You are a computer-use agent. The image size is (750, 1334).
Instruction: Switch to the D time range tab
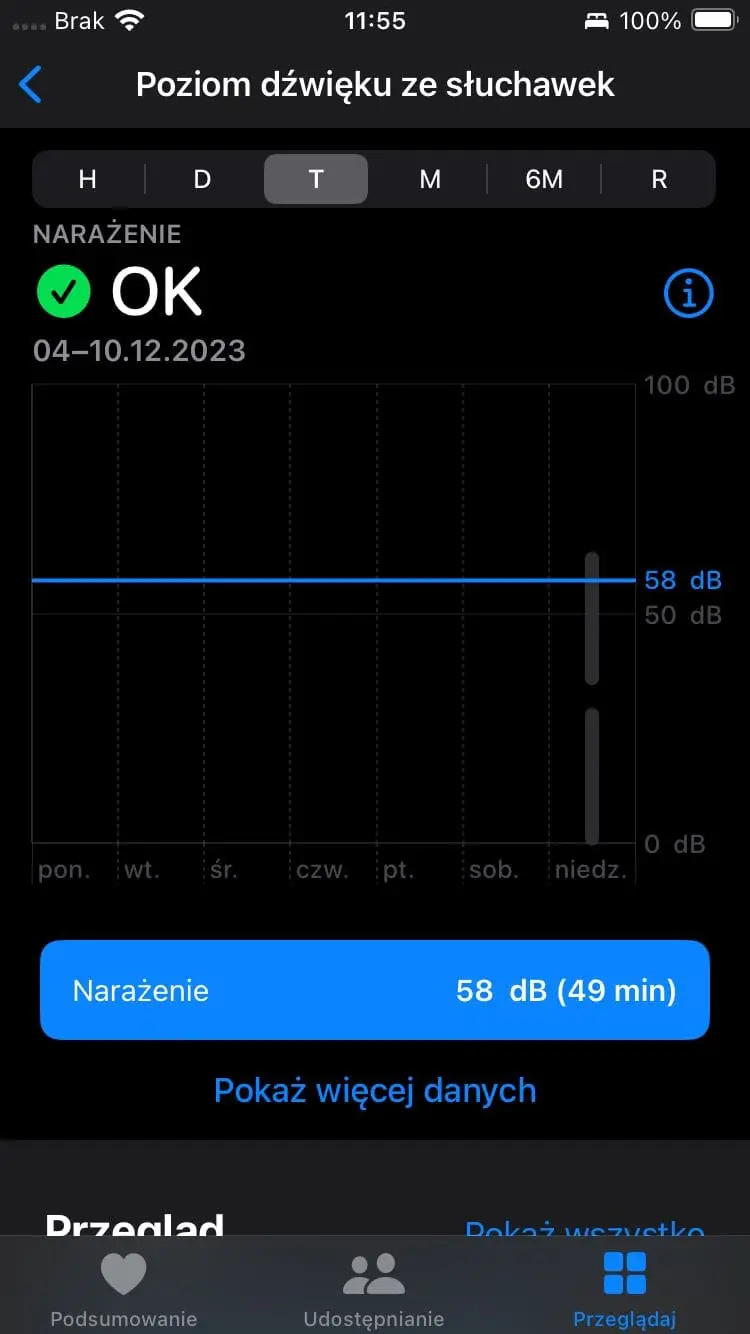point(201,179)
